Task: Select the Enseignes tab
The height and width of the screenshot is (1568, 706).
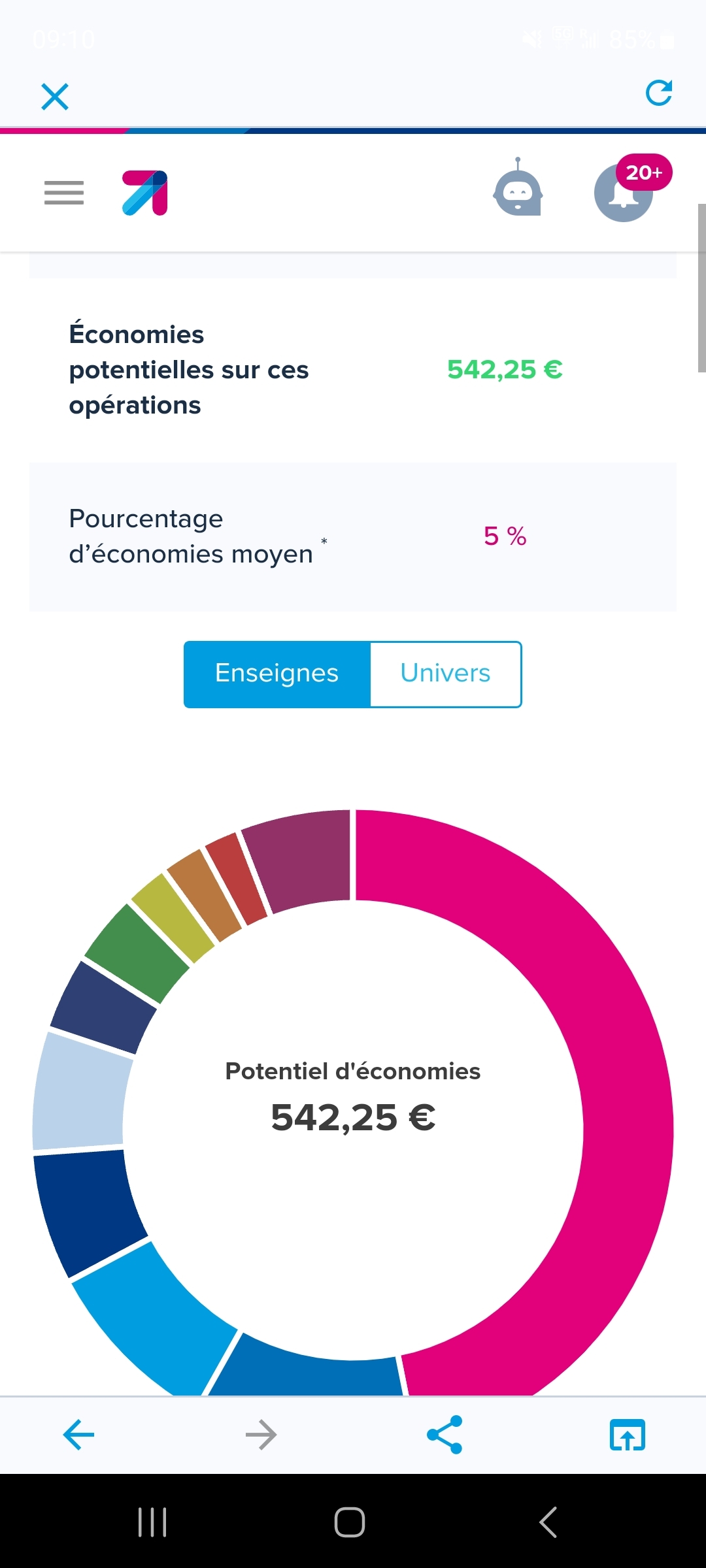Action: point(277,674)
